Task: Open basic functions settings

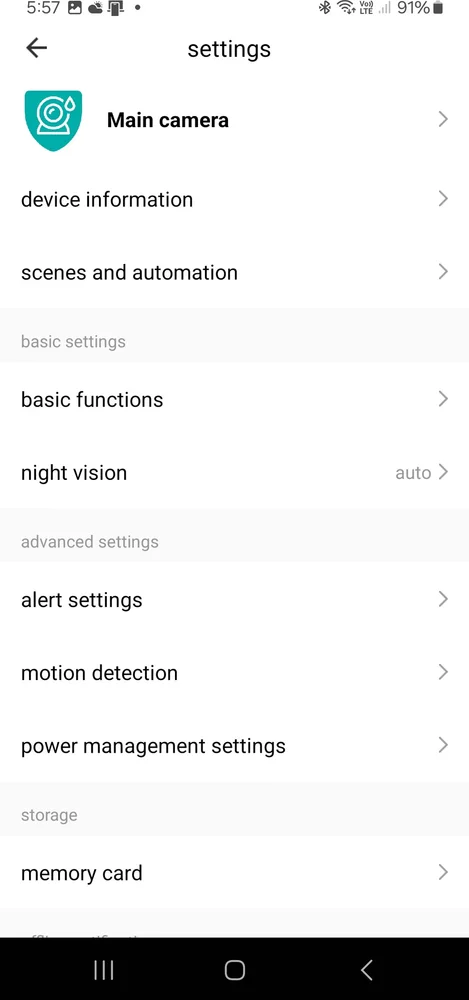Action: (234, 399)
